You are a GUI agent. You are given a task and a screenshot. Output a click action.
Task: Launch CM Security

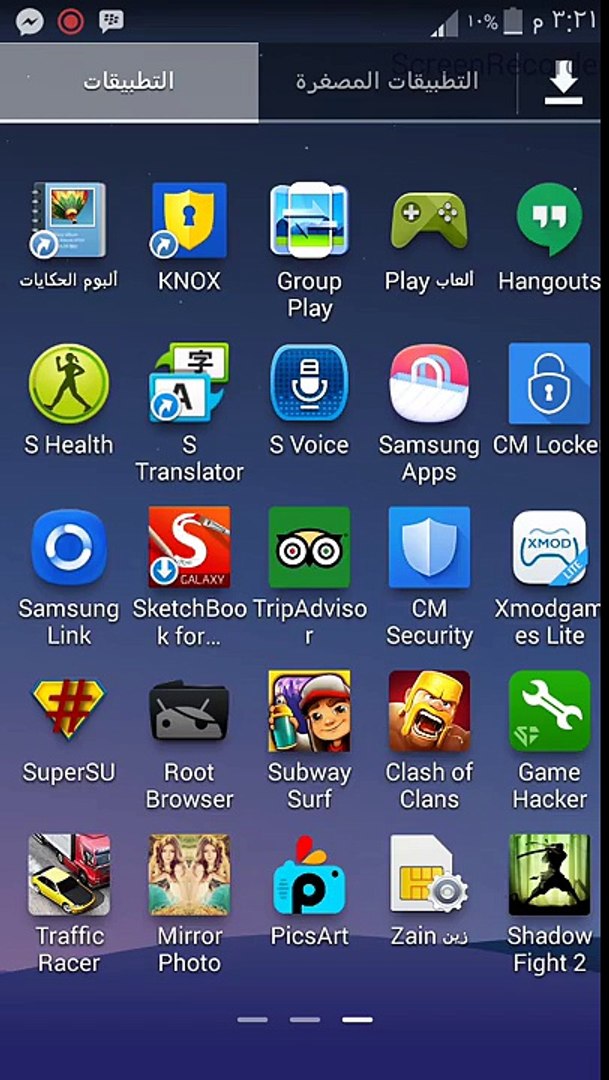pyautogui.click(x=429, y=547)
